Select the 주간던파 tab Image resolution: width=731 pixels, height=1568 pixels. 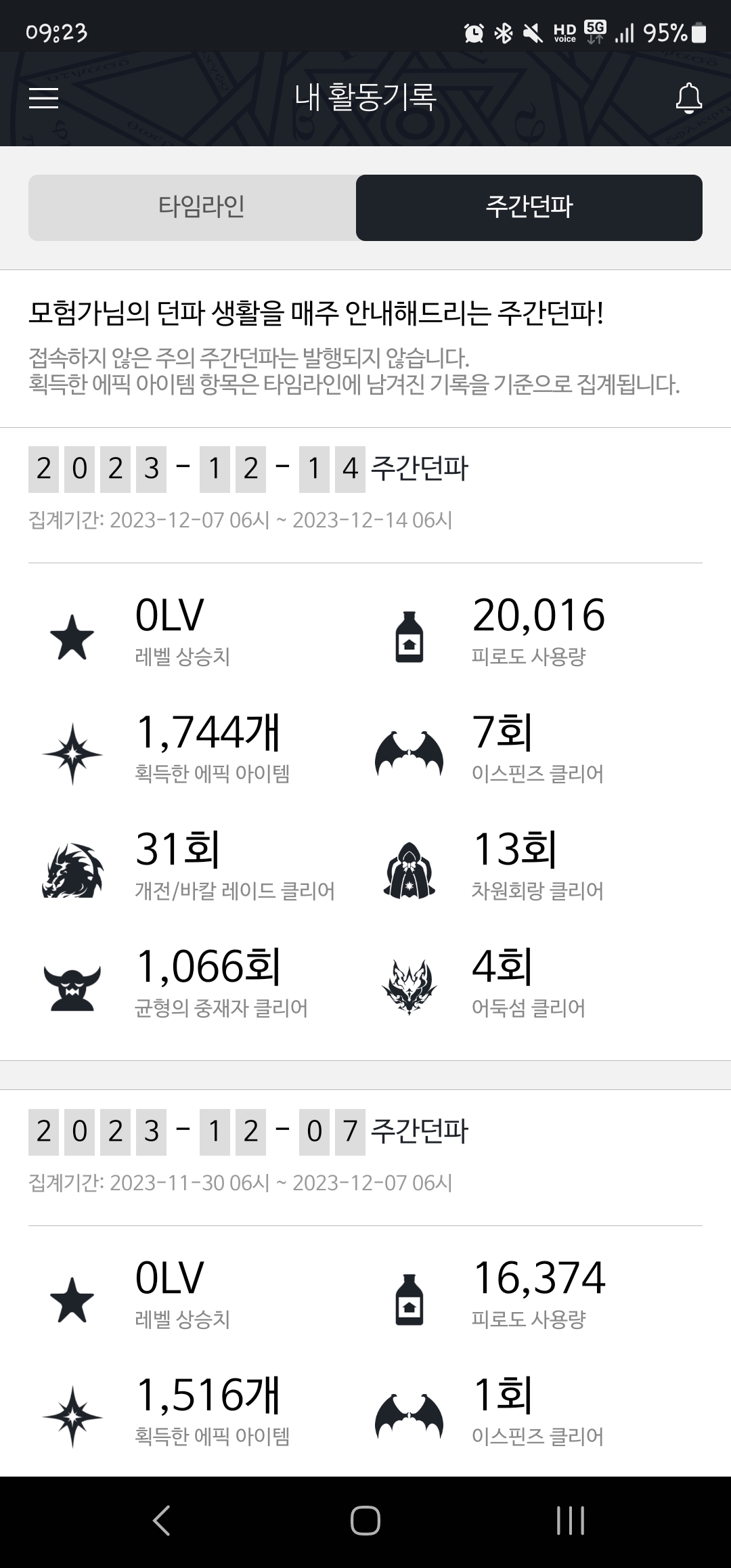(x=529, y=207)
